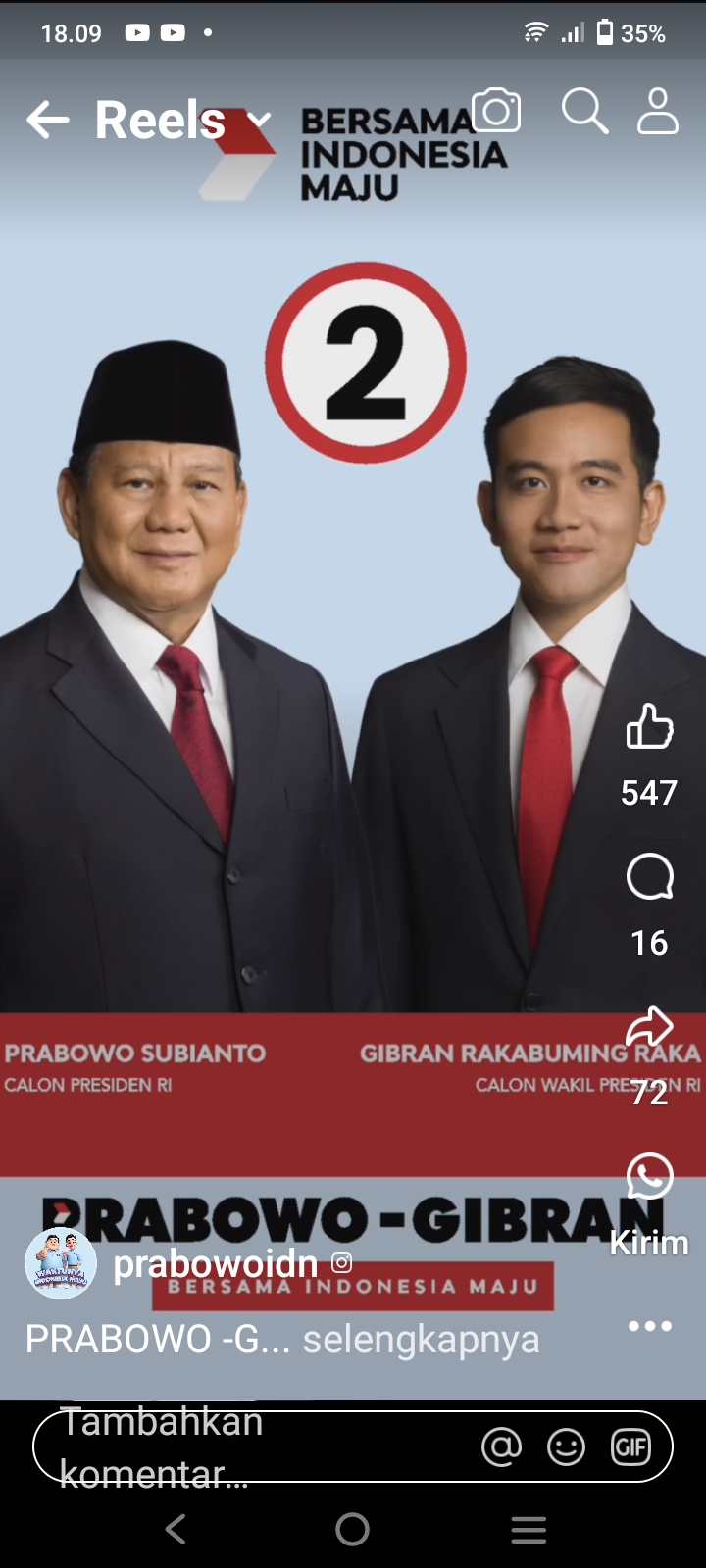Expand the caption with selengkapnya
Screen dimensions: 706x1568
pyautogui.click(x=421, y=1339)
